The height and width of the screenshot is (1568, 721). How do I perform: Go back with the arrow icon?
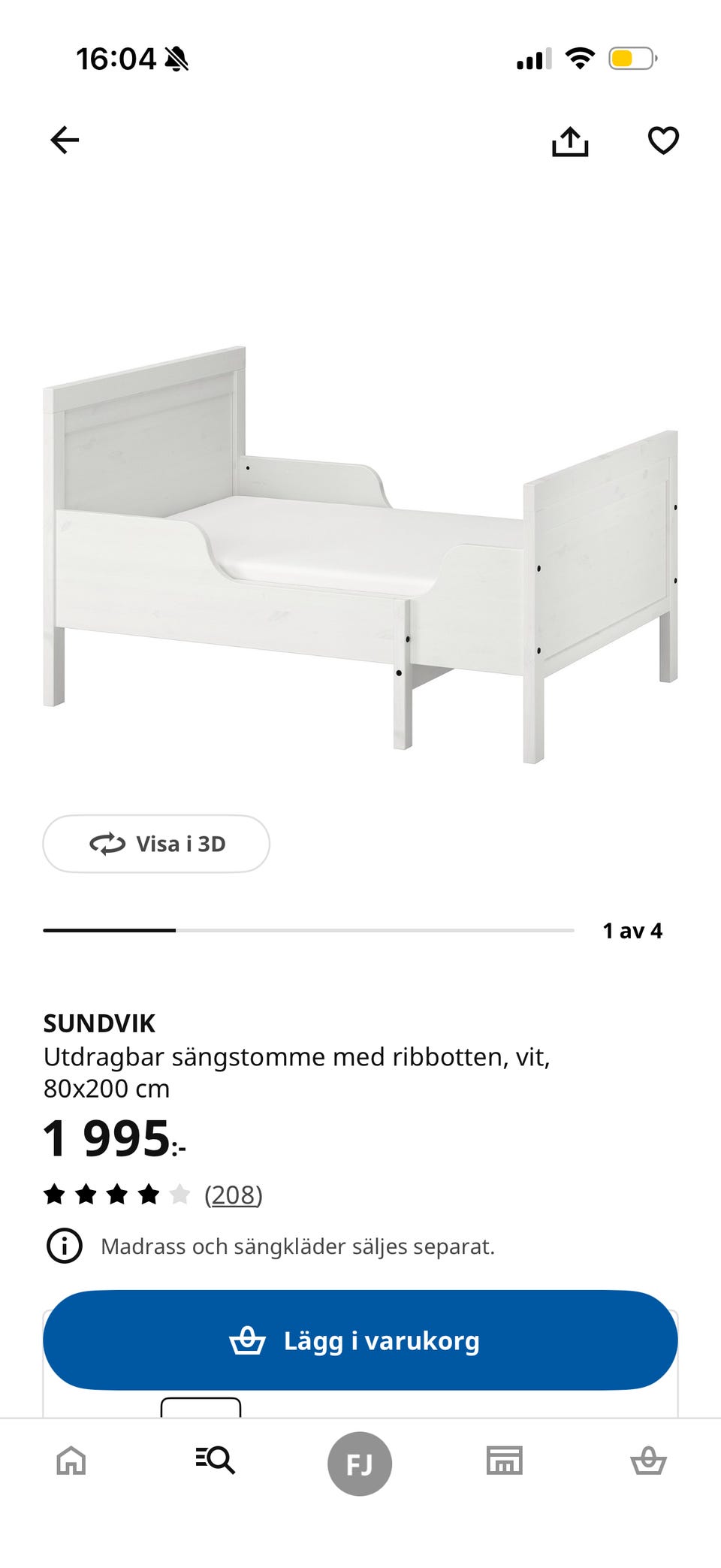click(66, 140)
